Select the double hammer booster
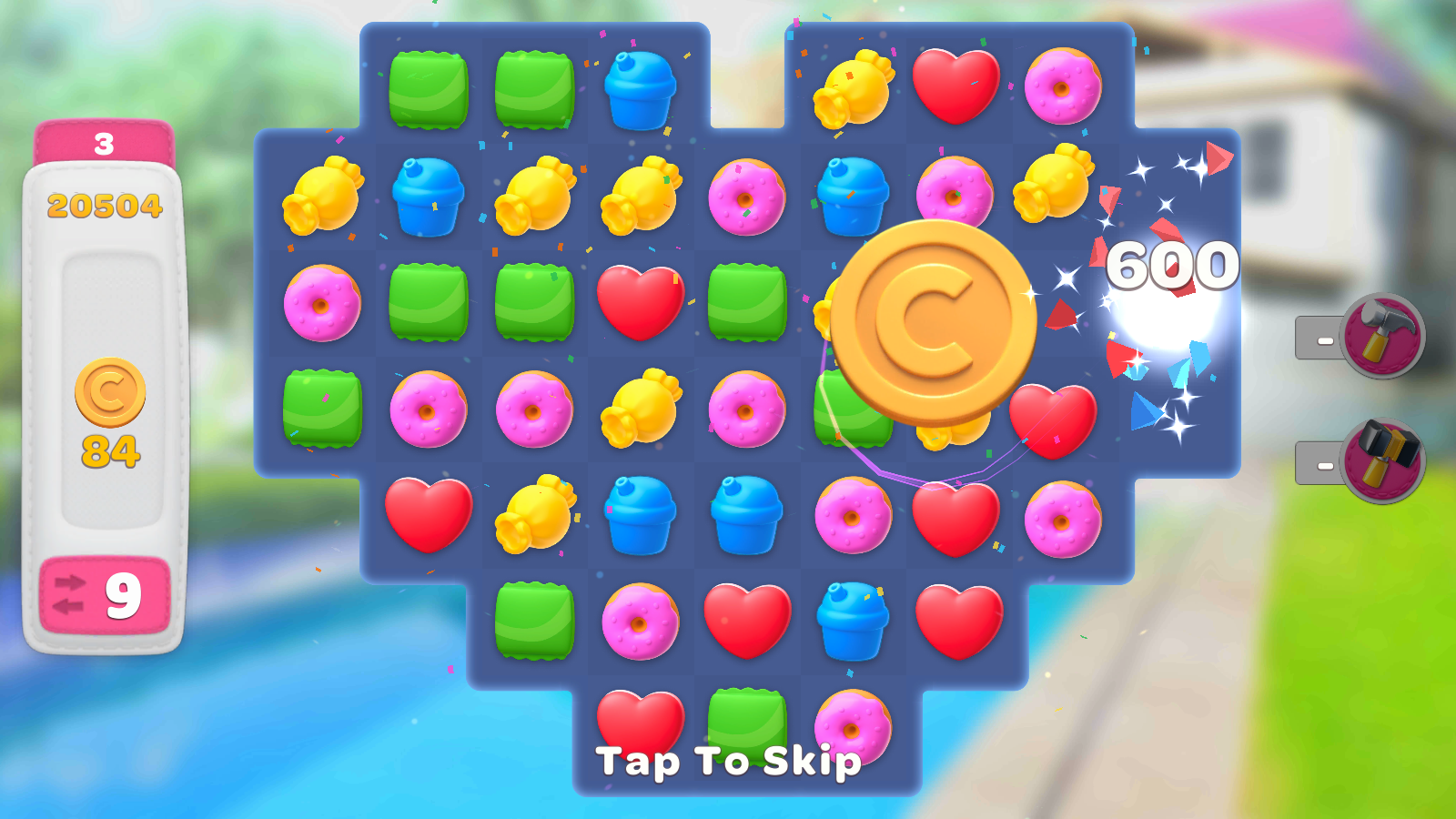Screen dimensions: 1456x819 [1382, 460]
